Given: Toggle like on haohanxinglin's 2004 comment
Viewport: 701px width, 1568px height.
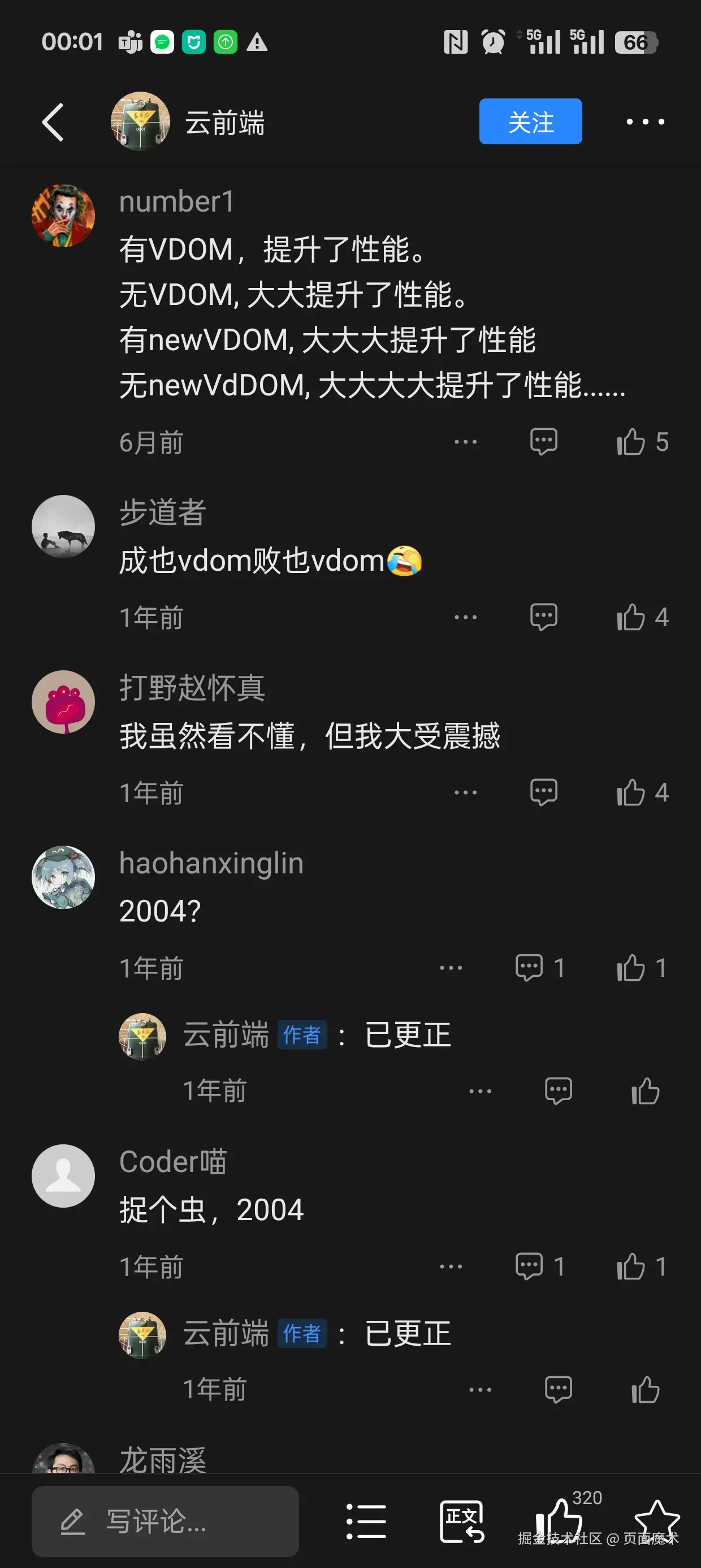Looking at the screenshot, I should [x=633, y=967].
